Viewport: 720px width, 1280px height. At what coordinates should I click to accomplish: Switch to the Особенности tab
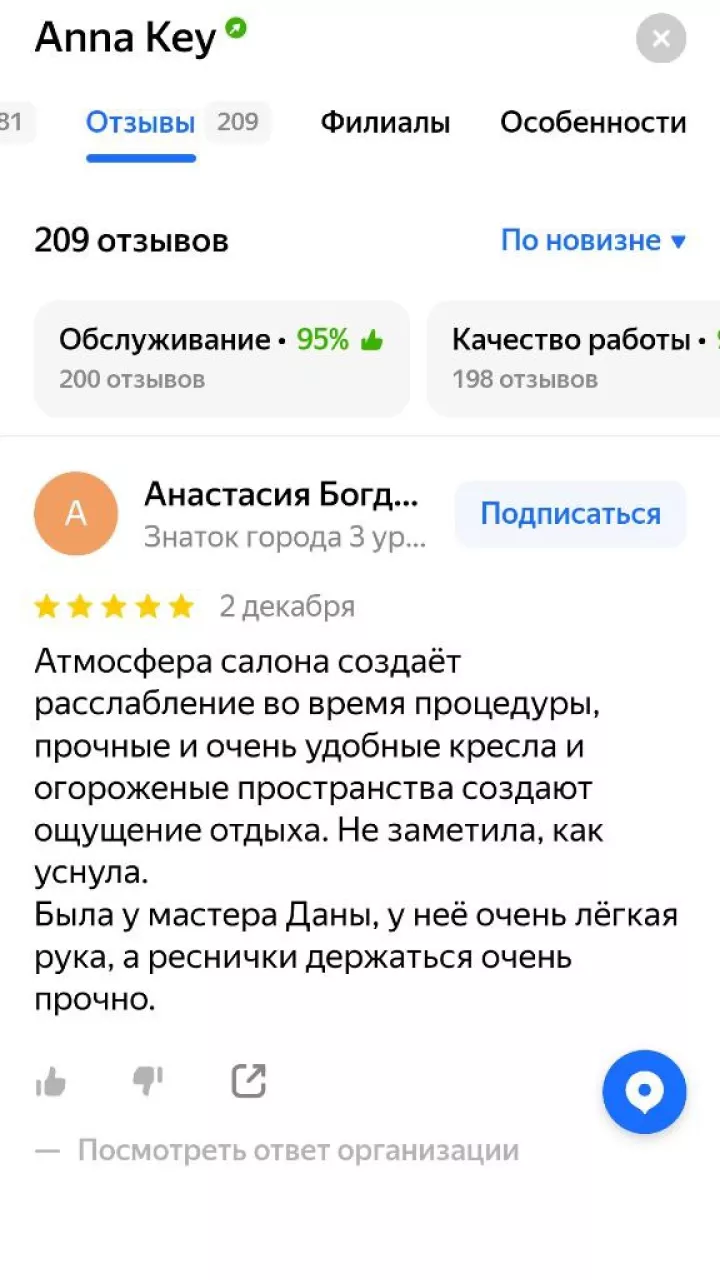coord(593,123)
